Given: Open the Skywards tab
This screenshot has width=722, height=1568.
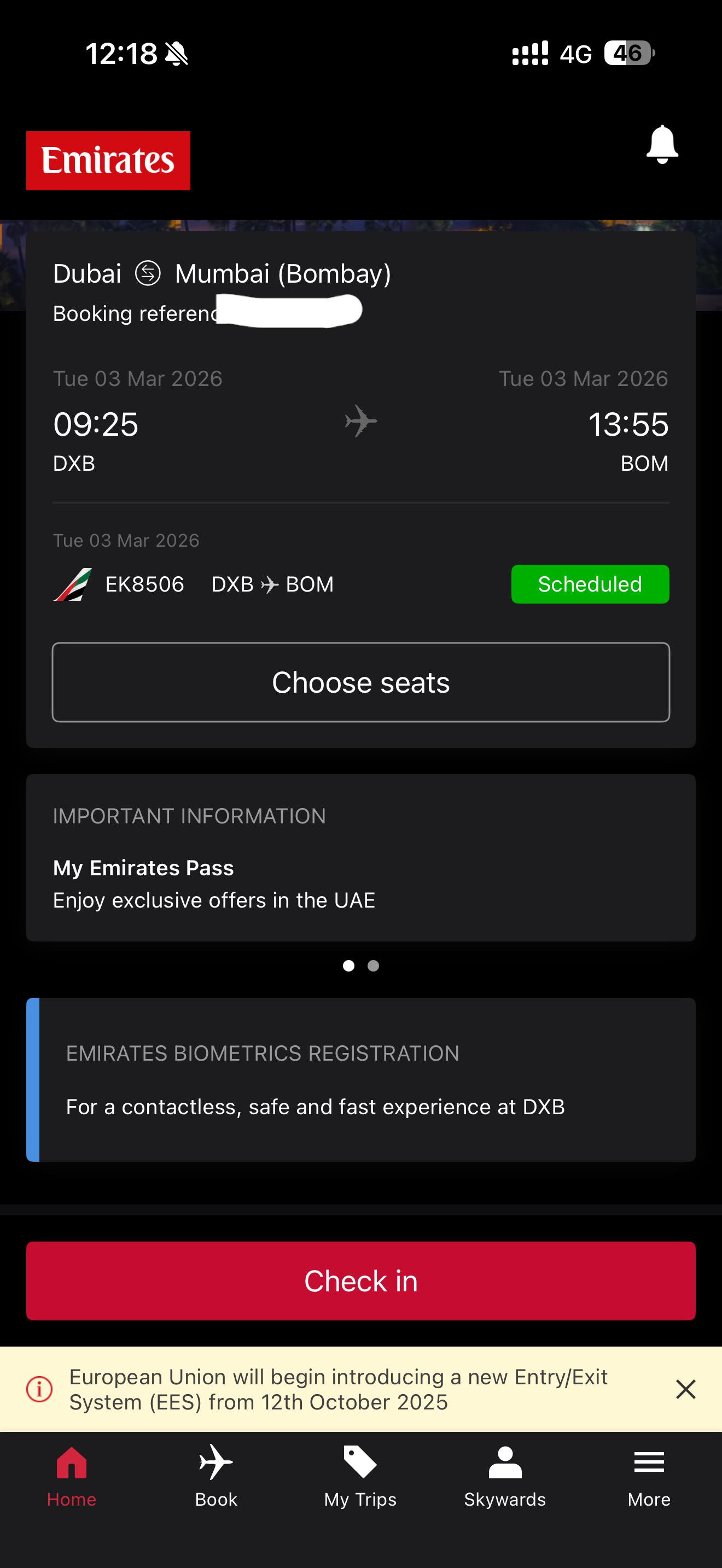Looking at the screenshot, I should tap(505, 1476).
